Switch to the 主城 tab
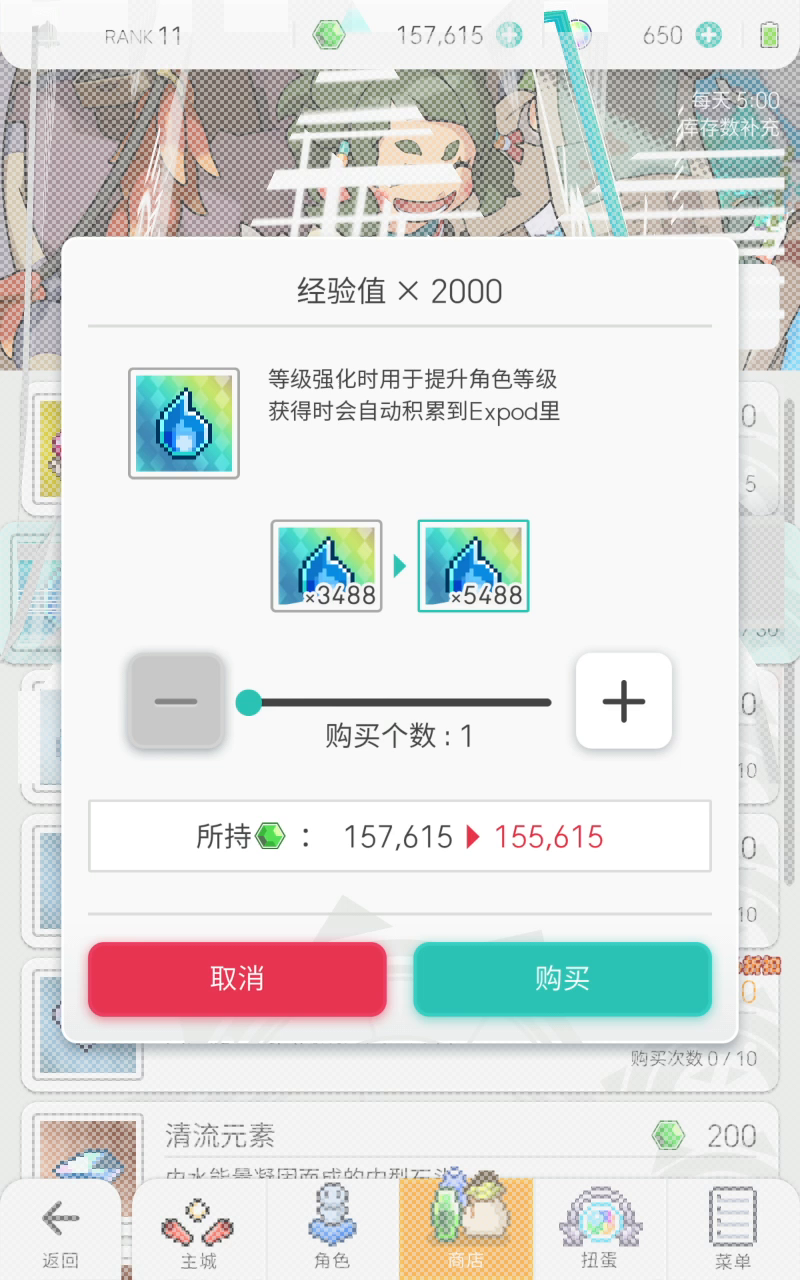This screenshot has width=800, height=1280. 198,1232
